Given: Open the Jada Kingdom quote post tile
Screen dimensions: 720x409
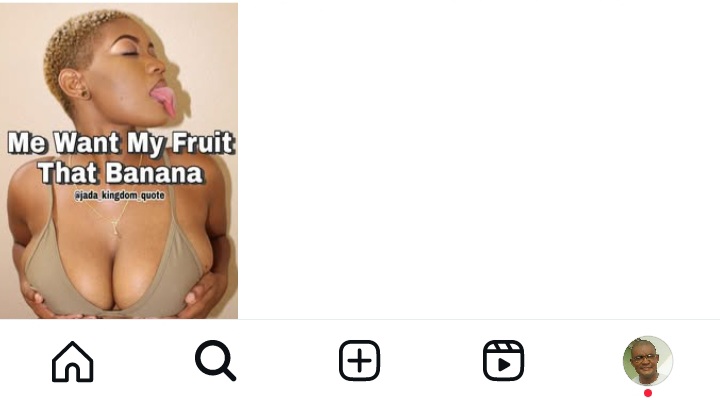Looking at the screenshot, I should [119, 160].
